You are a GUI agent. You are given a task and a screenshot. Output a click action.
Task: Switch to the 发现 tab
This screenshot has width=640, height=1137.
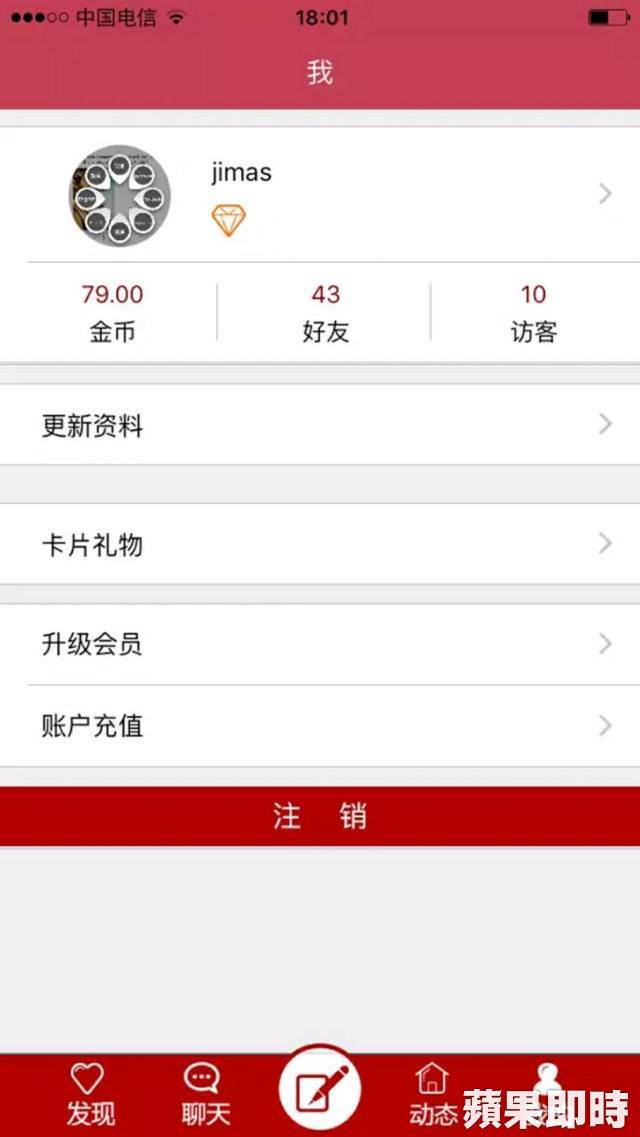pos(90,1095)
